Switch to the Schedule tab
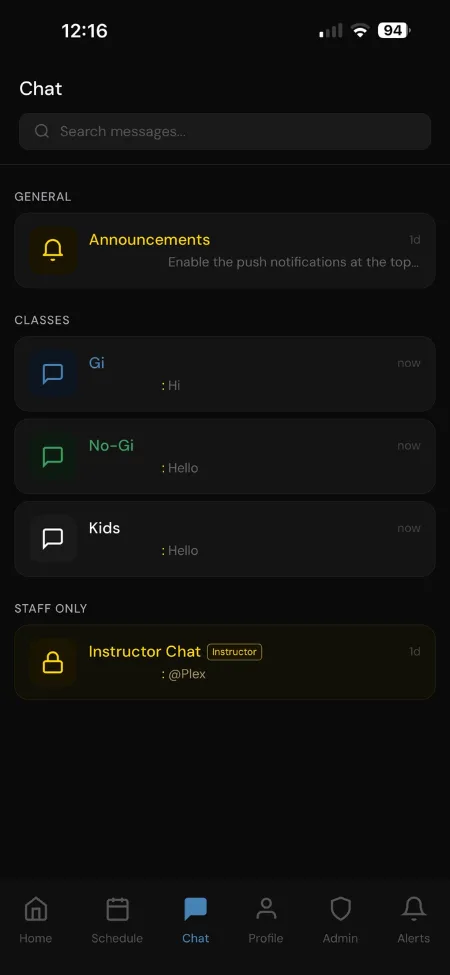Viewport: 450px width, 975px height. (x=117, y=920)
